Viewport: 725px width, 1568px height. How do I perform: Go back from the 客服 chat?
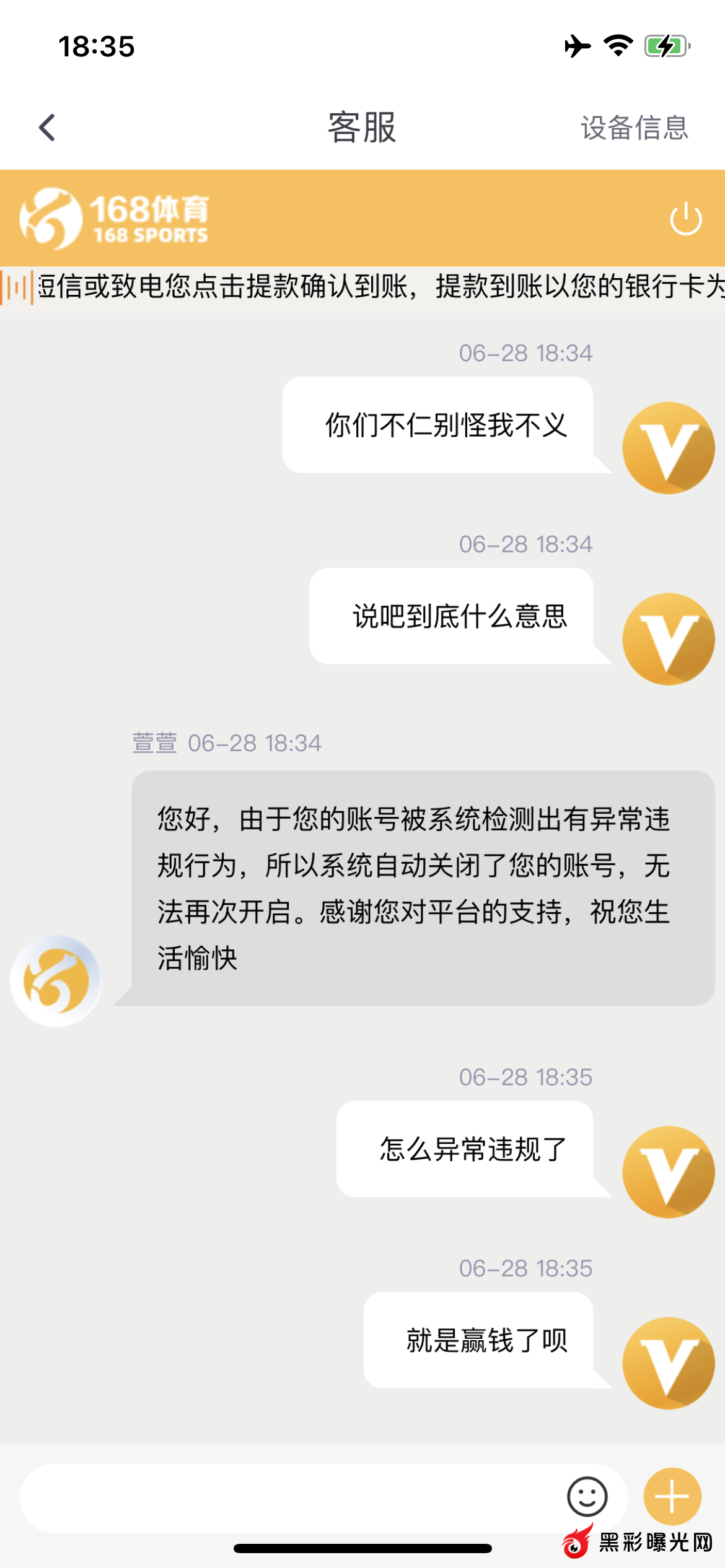(47, 128)
